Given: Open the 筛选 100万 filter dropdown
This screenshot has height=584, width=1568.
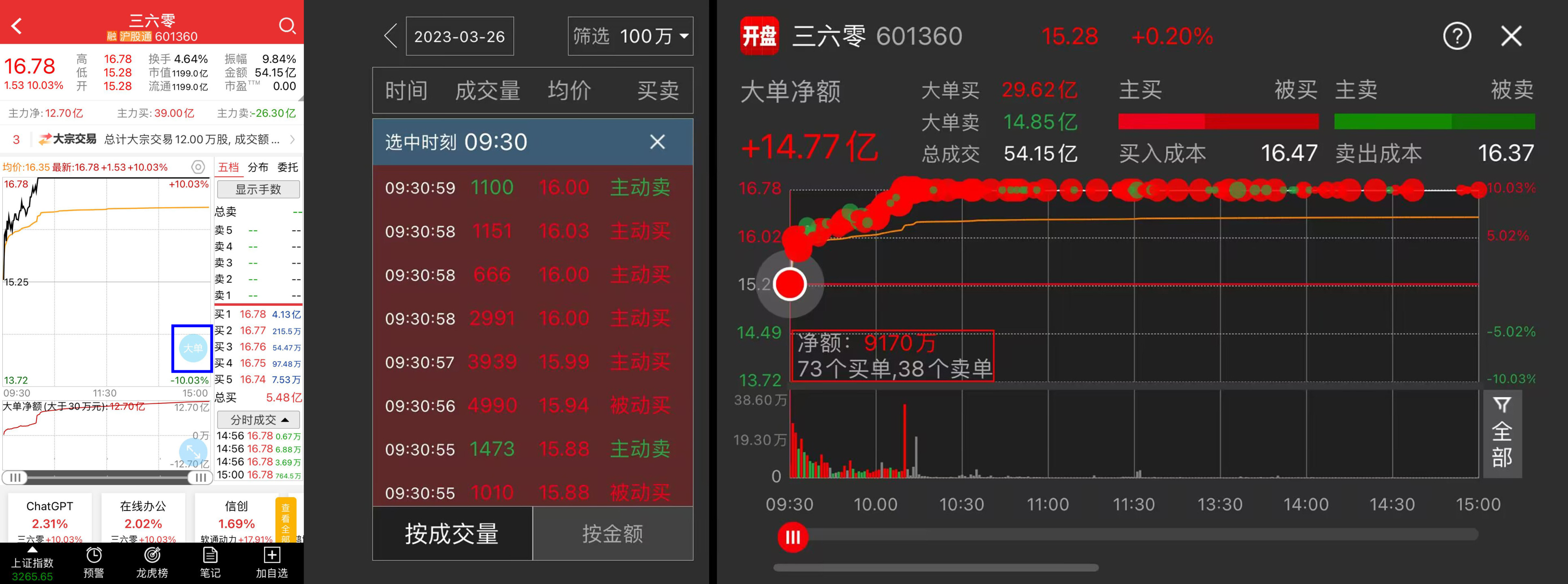Looking at the screenshot, I should pos(630,36).
